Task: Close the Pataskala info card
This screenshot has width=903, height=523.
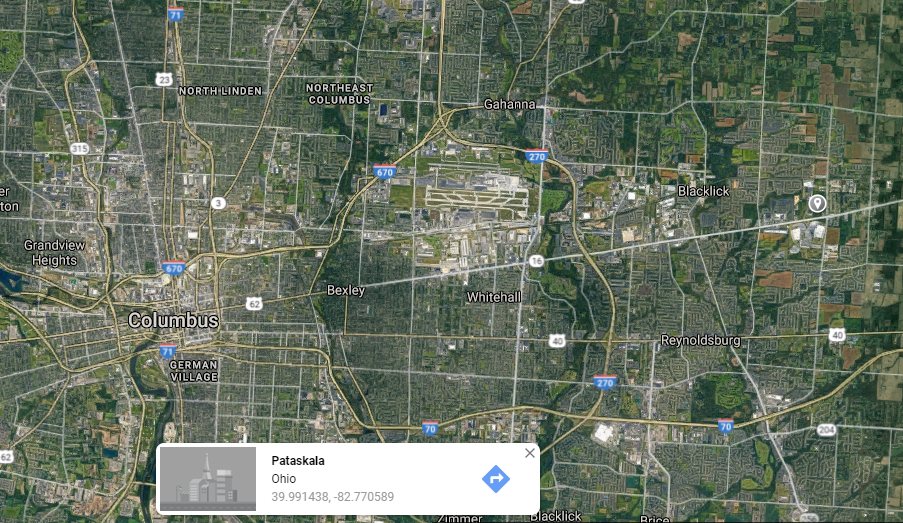Action: click(x=530, y=453)
